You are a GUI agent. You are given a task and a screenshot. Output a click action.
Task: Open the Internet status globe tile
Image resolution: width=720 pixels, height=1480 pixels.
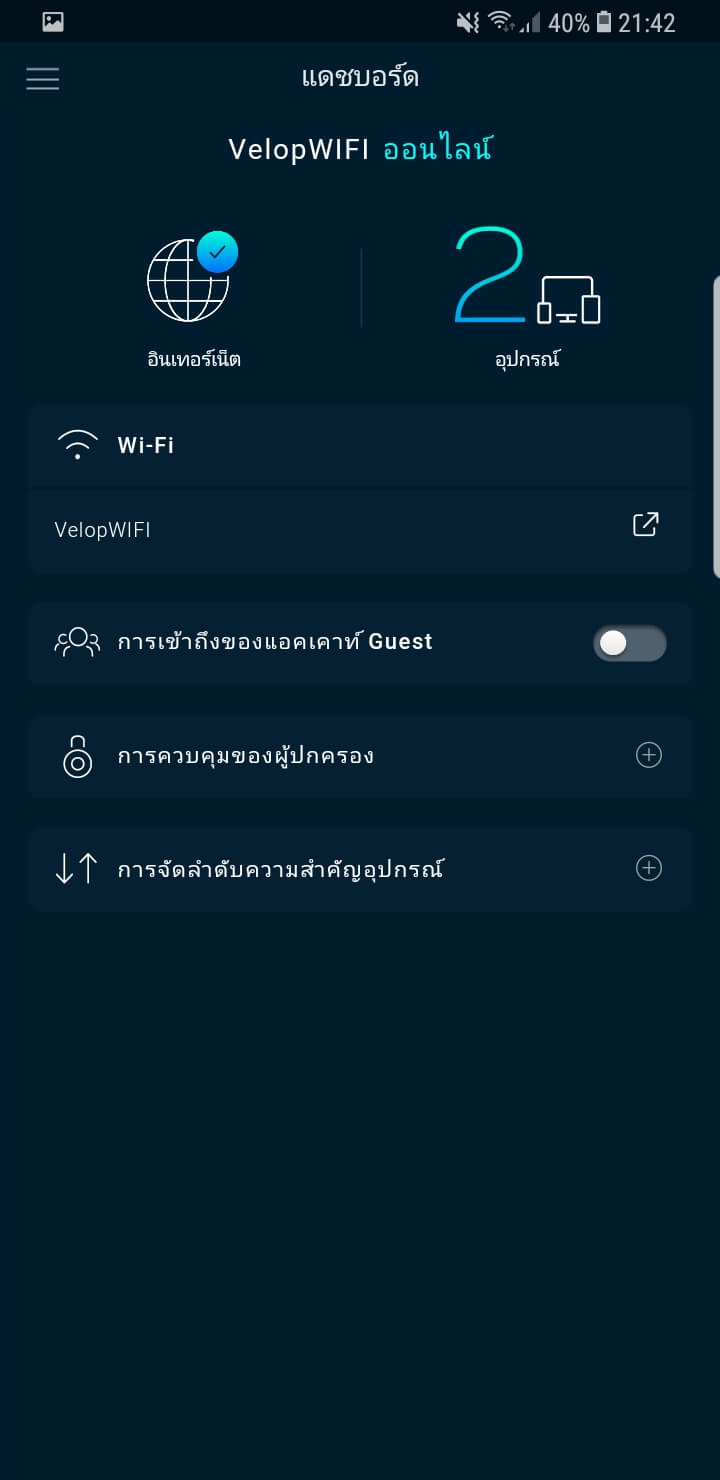click(193, 300)
